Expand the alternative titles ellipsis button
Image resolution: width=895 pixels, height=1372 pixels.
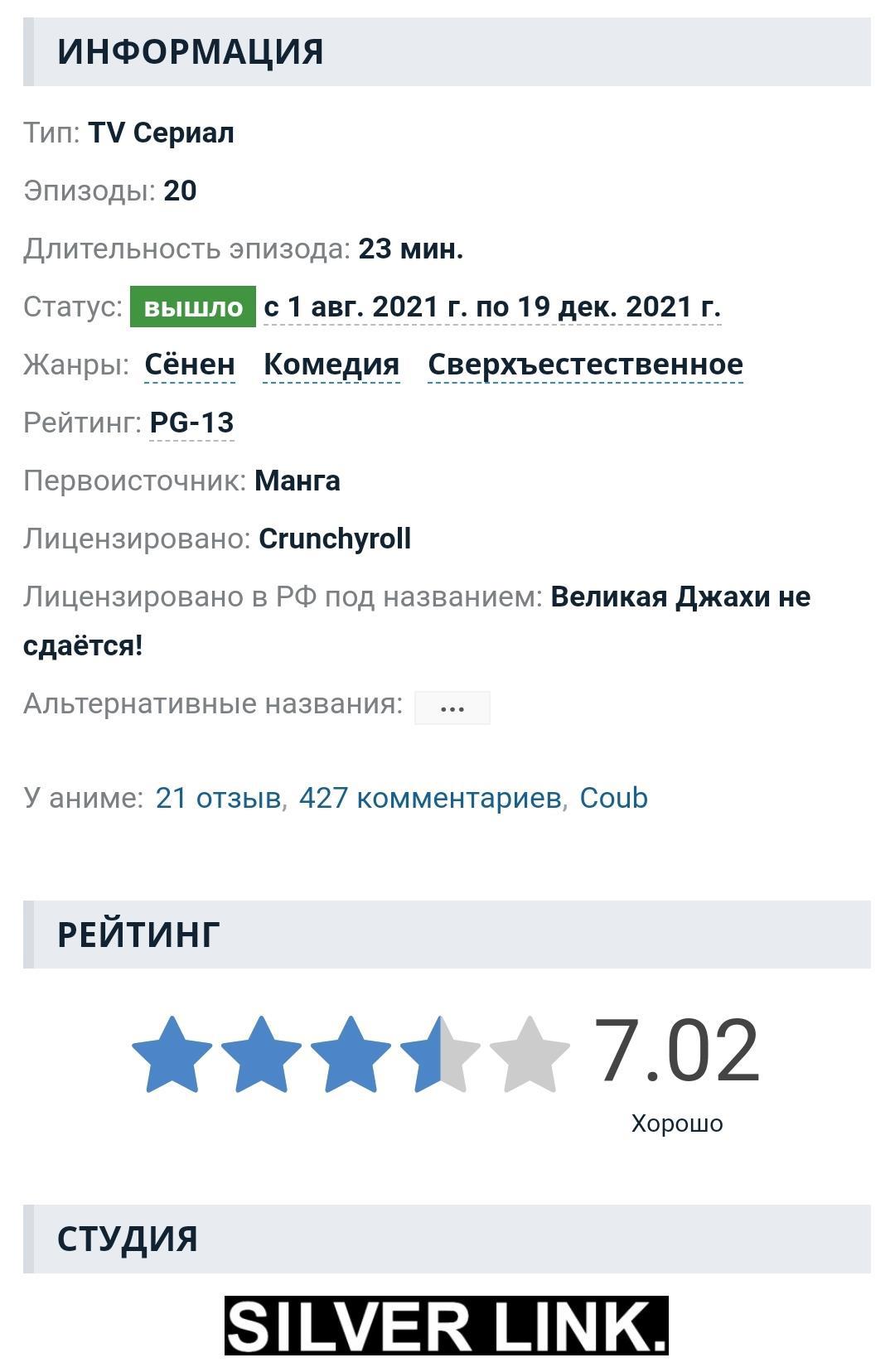tap(452, 708)
